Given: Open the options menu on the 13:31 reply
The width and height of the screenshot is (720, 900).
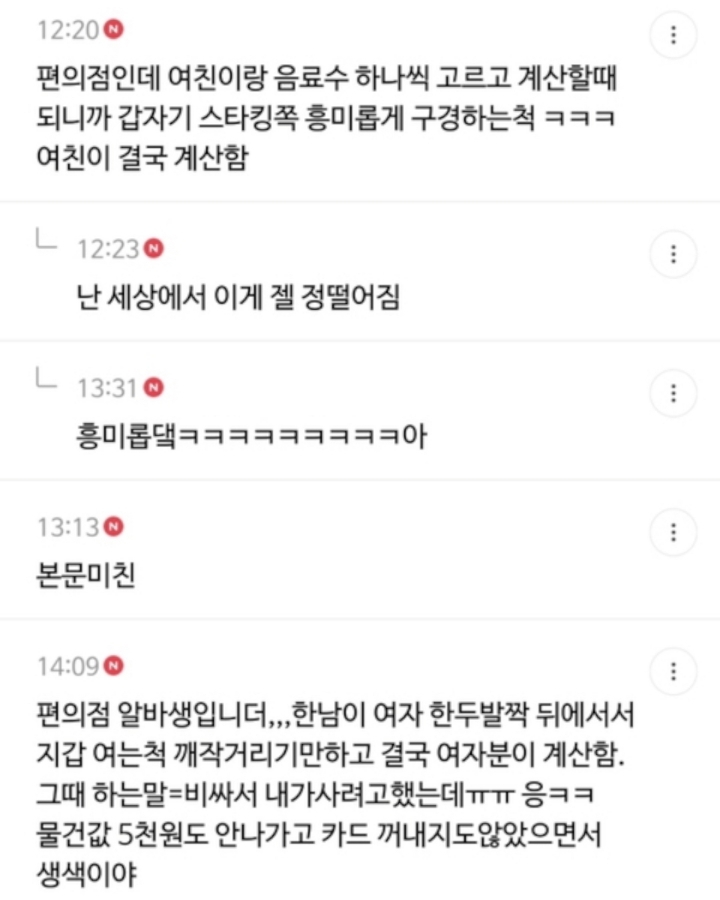Looking at the screenshot, I should point(674,391).
